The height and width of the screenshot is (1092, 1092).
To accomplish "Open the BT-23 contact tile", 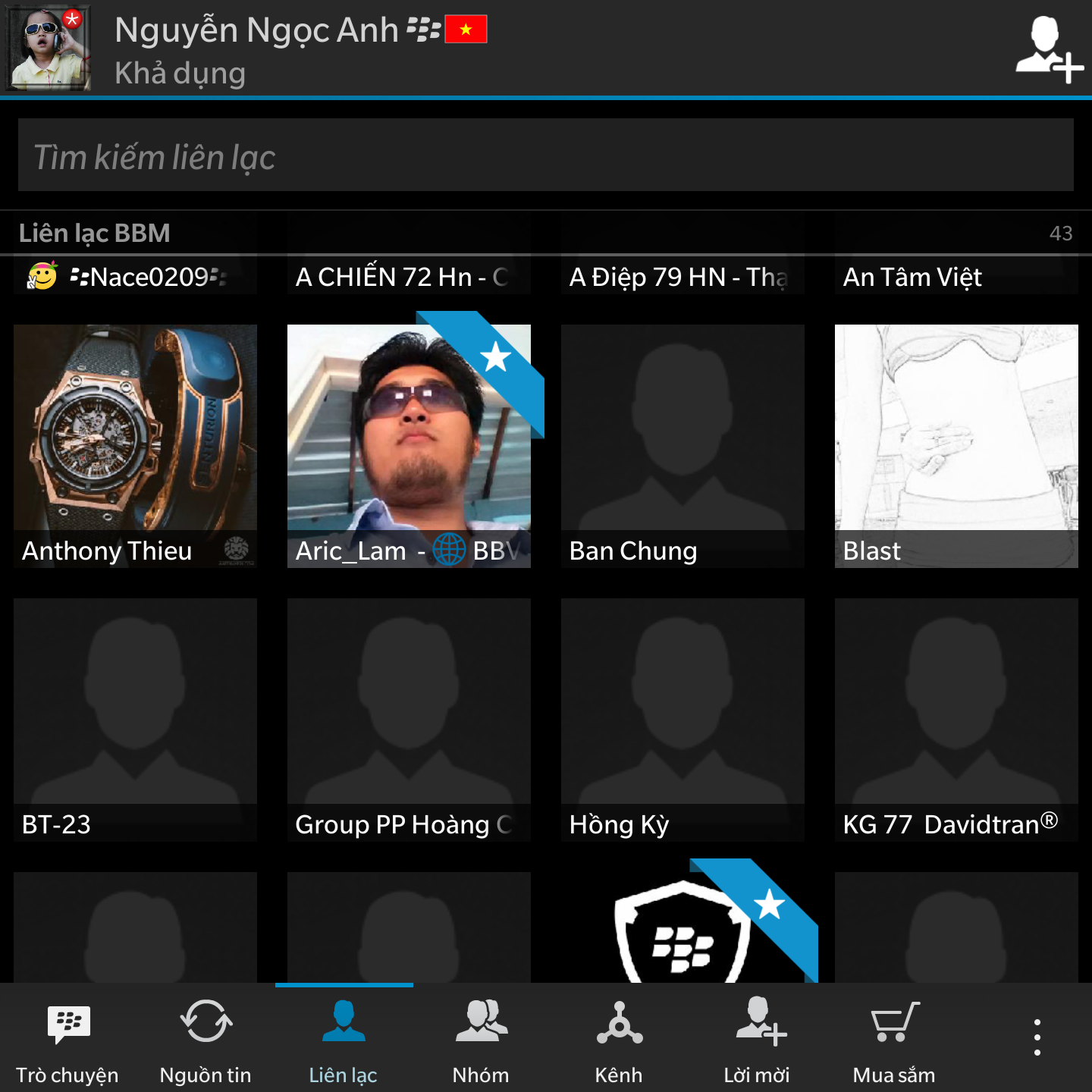I will (x=135, y=720).
